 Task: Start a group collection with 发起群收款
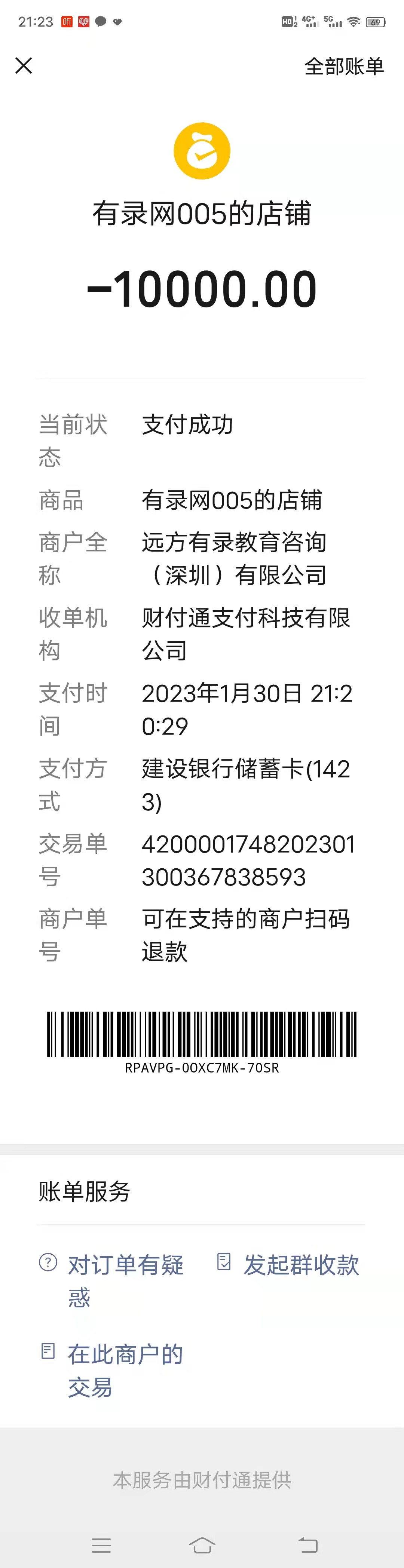point(300,1265)
